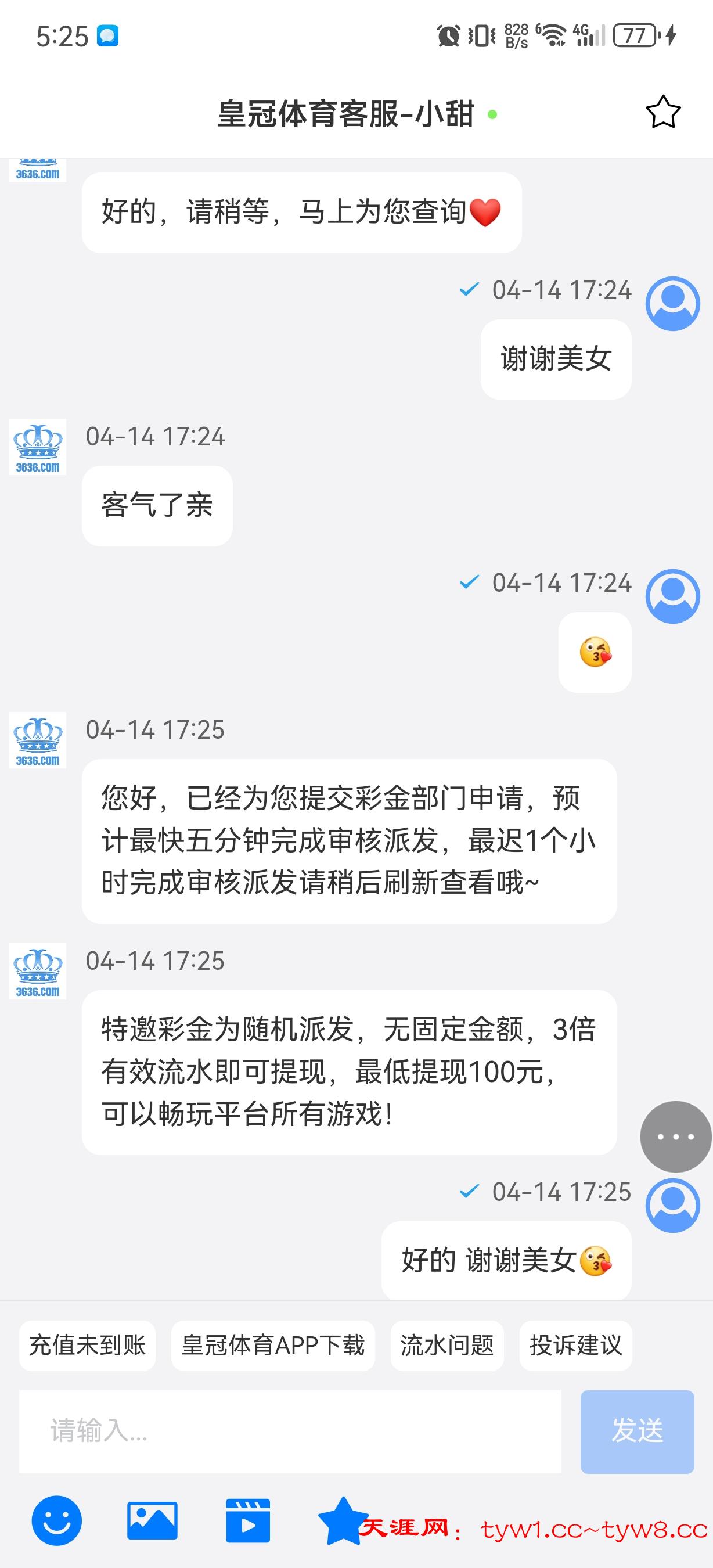Screen dimensions: 713x1568
Task: Attach a video via the clapperboard icon
Action: (x=247, y=1520)
